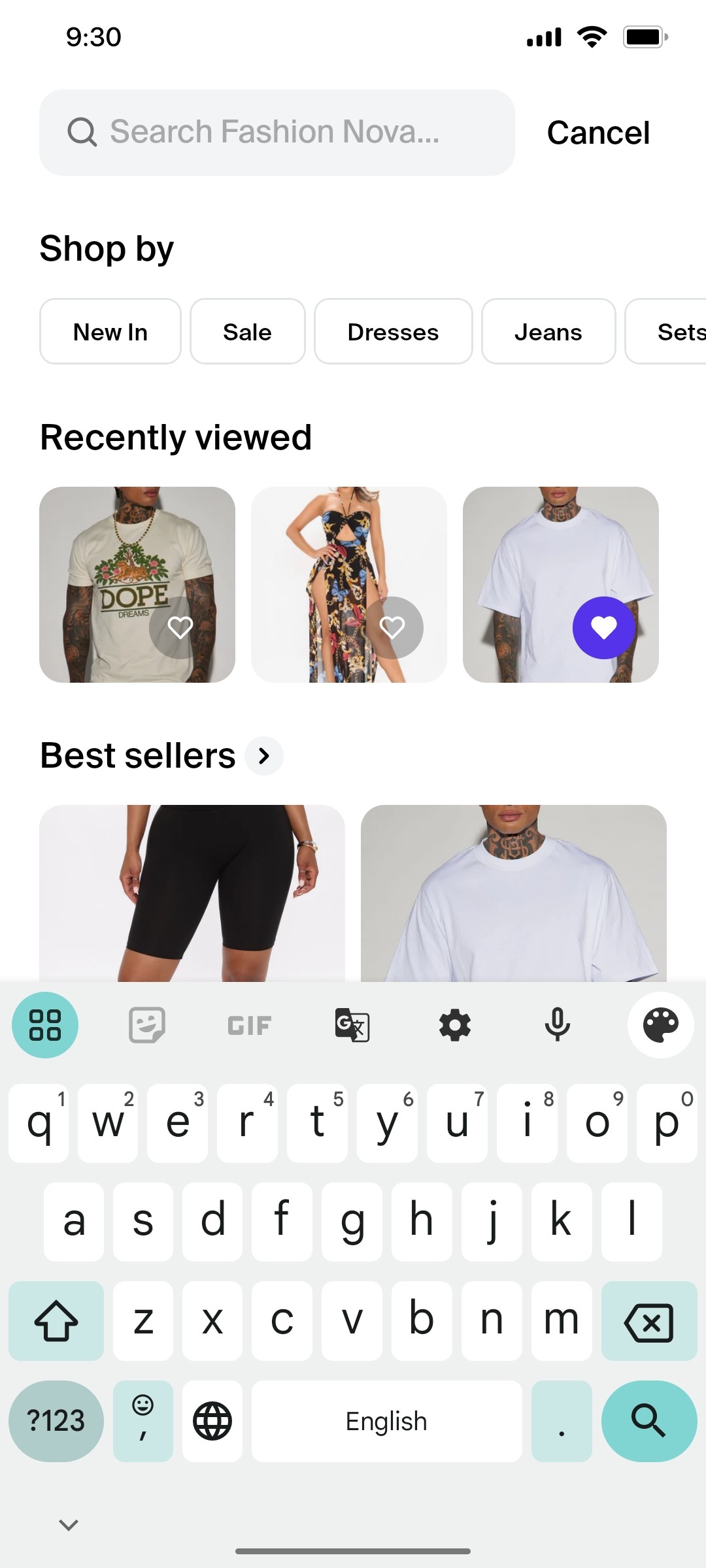This screenshot has height=1568, width=706.
Task: Open the Gboard sticker panel
Action: pyautogui.click(x=146, y=1024)
